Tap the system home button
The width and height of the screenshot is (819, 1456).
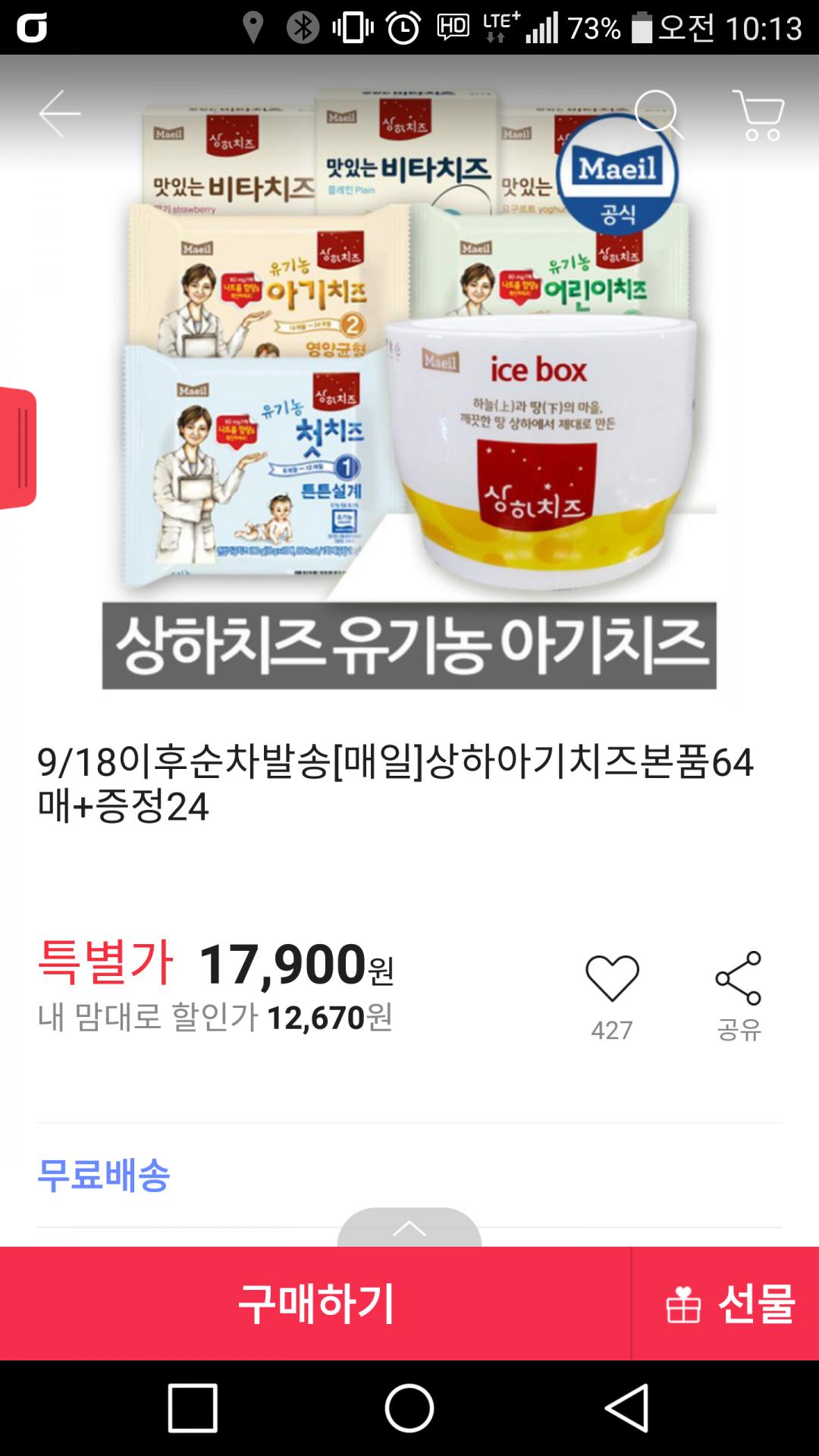[x=409, y=1408]
